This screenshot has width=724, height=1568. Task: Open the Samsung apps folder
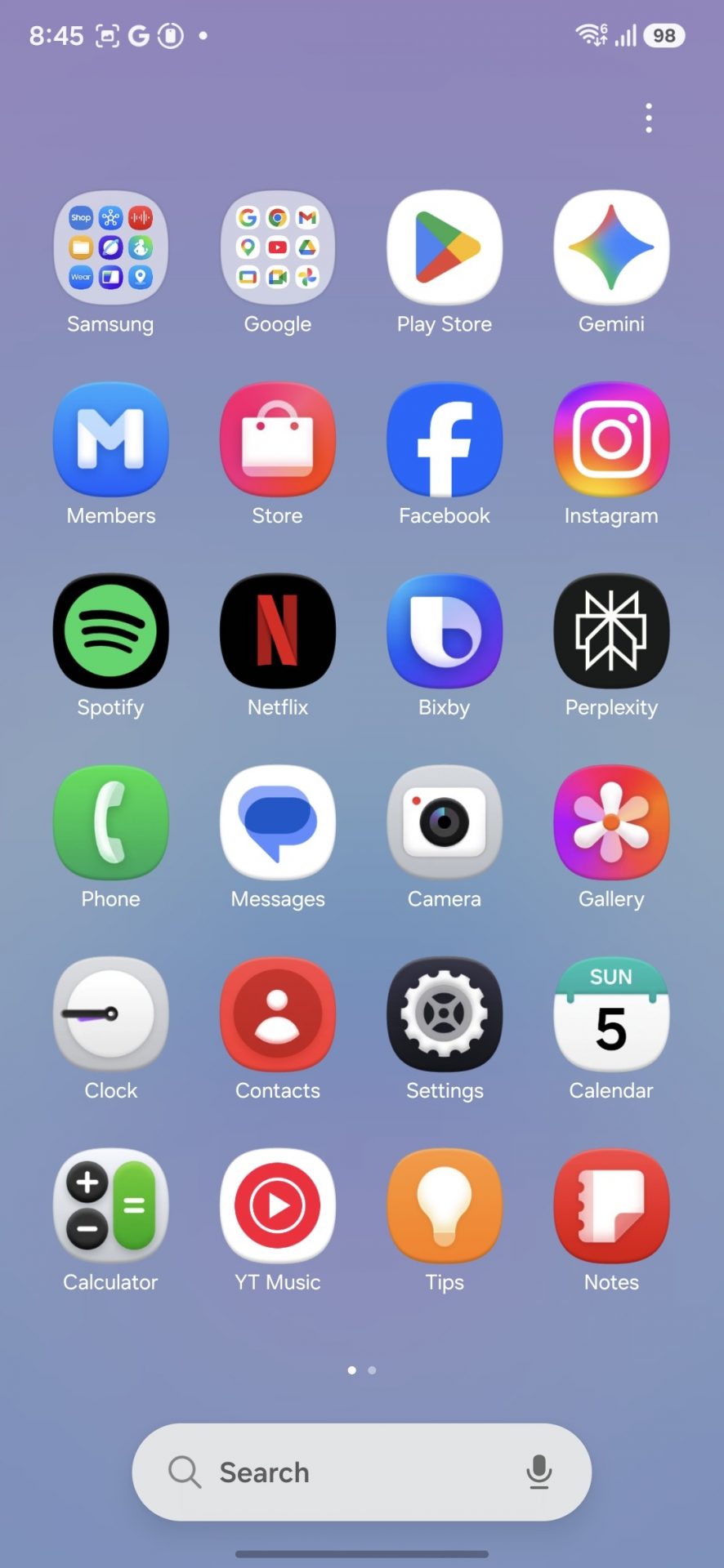[110, 248]
